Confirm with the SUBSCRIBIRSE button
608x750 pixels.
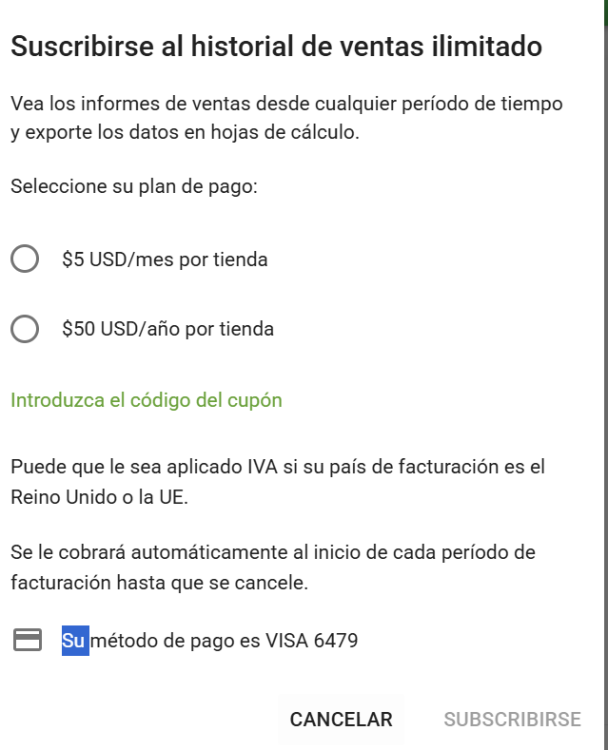(512, 719)
